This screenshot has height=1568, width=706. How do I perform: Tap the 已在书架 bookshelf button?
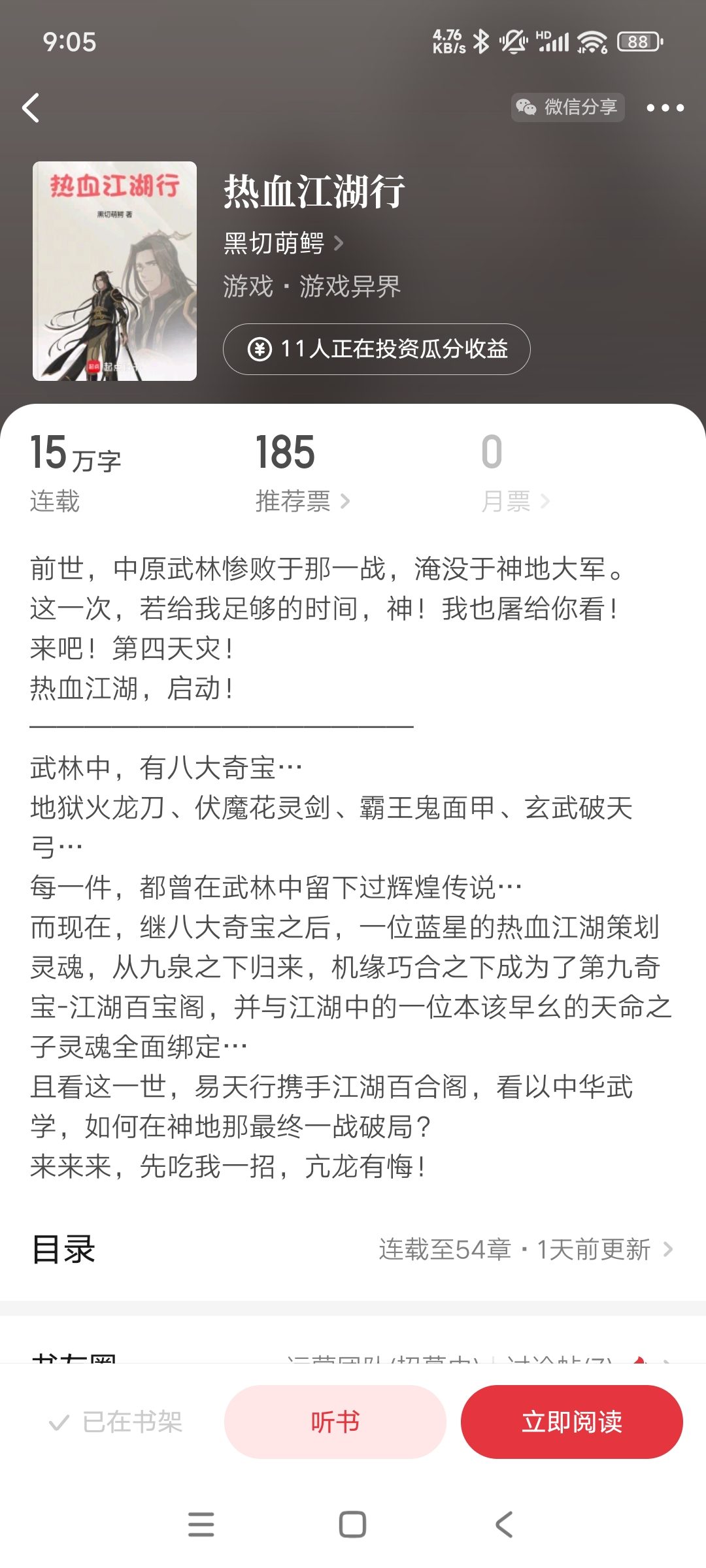tap(116, 1422)
